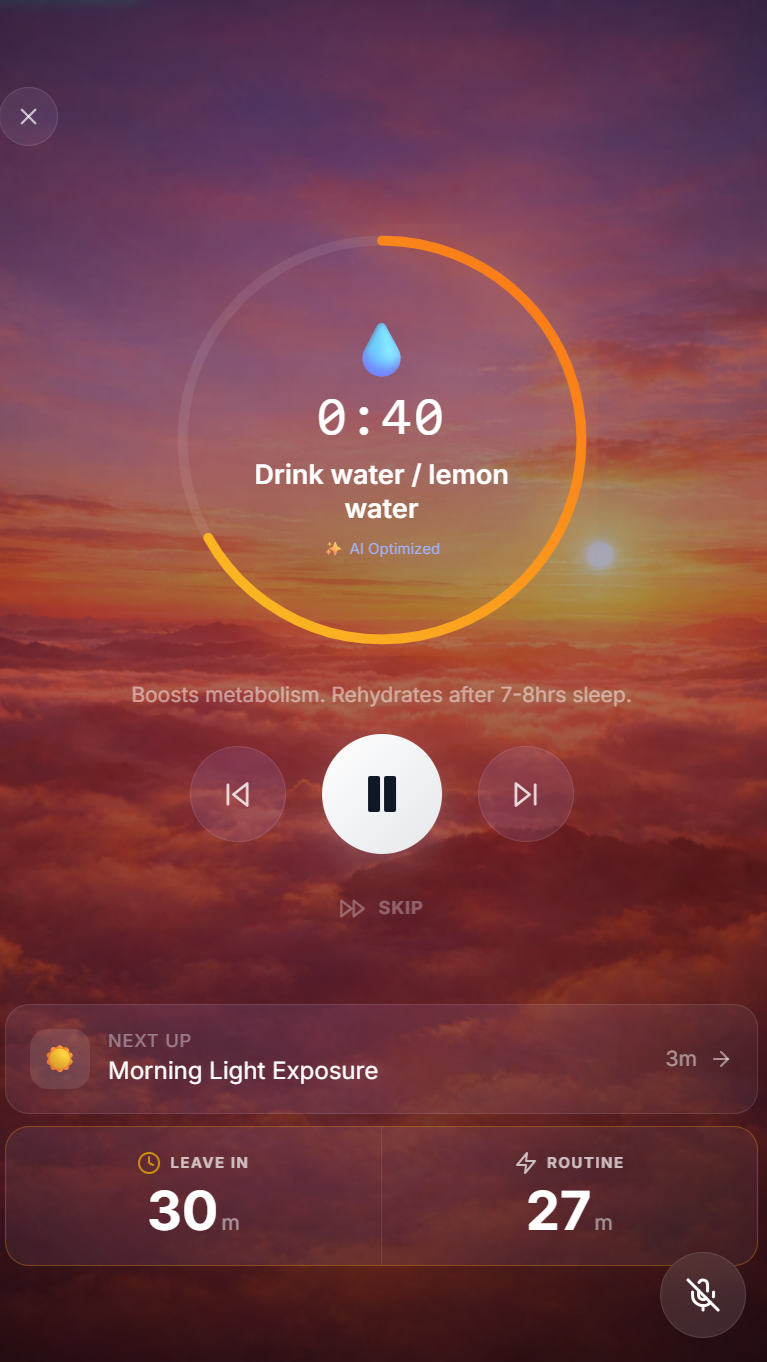Go back to the previous routine step
The width and height of the screenshot is (767, 1362).
[238, 793]
